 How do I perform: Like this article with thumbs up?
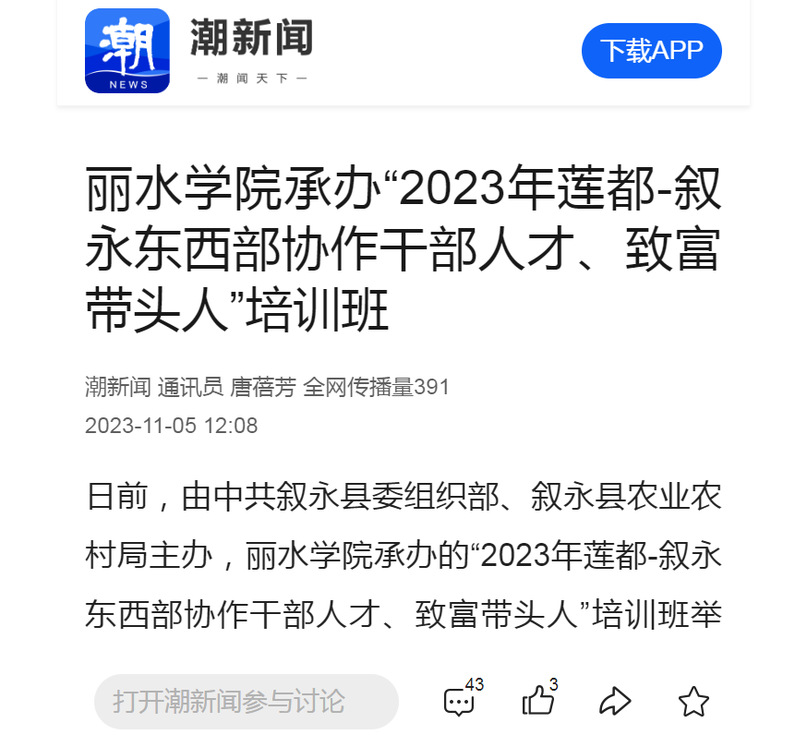pos(538,701)
